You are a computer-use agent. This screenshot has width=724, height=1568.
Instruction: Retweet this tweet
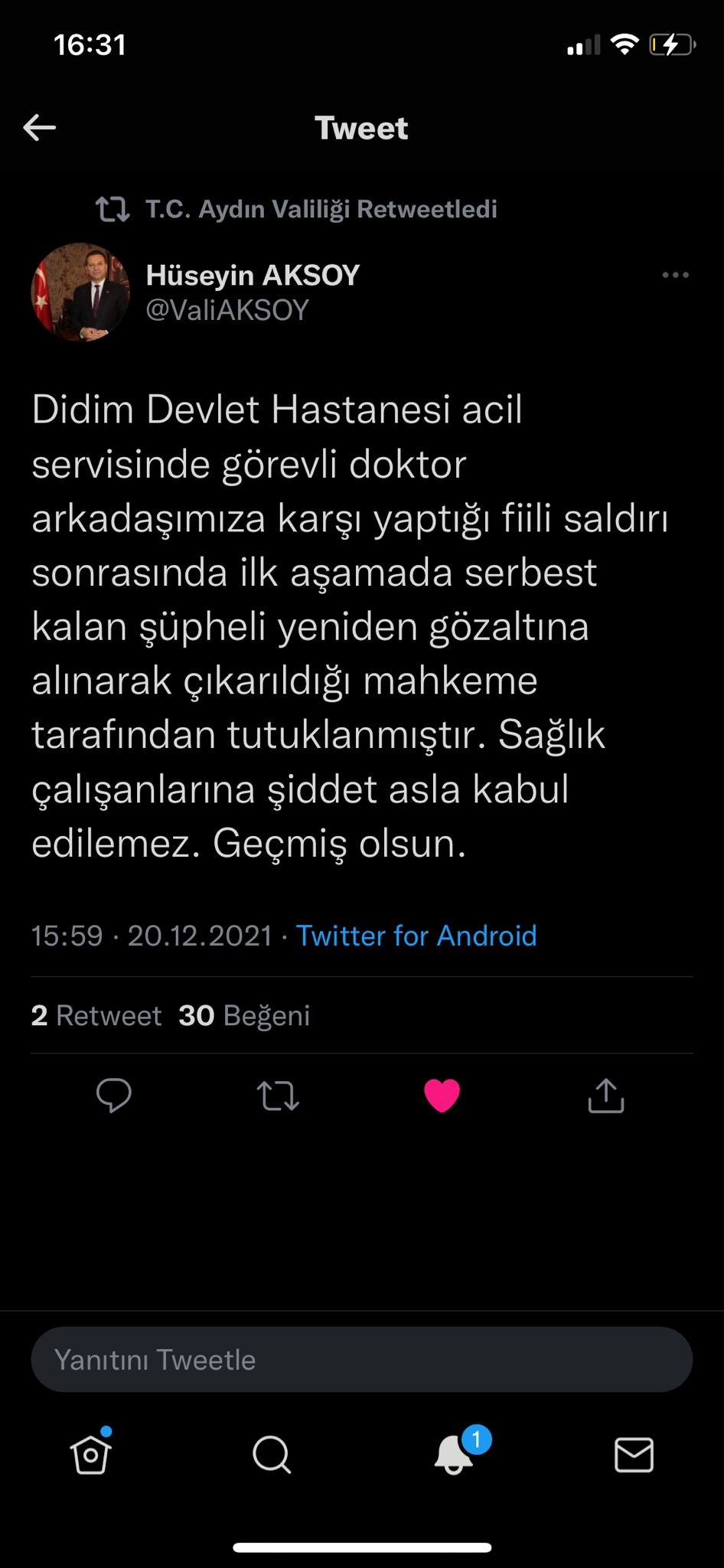pyautogui.click(x=278, y=1096)
